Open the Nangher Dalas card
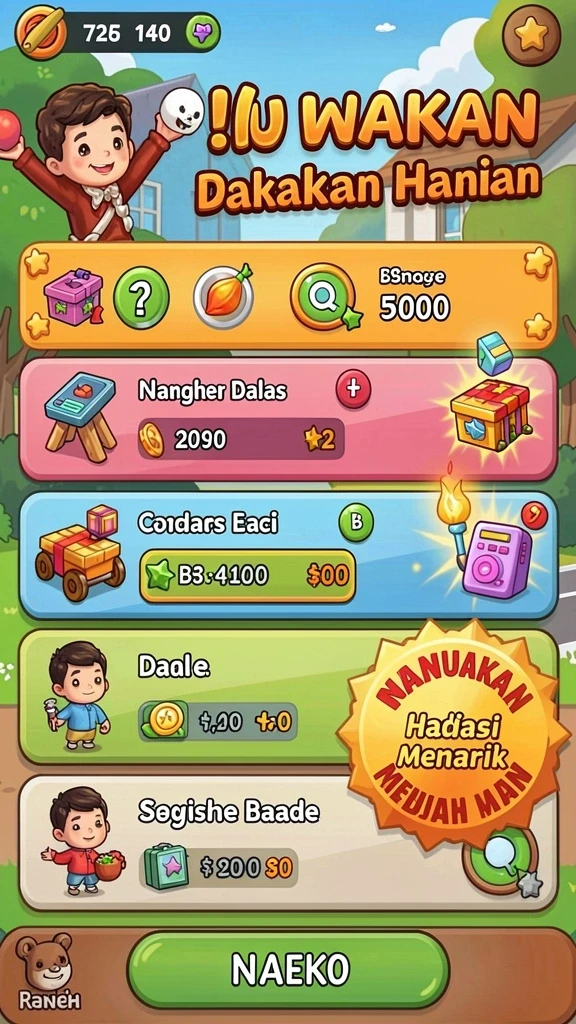 point(288,419)
